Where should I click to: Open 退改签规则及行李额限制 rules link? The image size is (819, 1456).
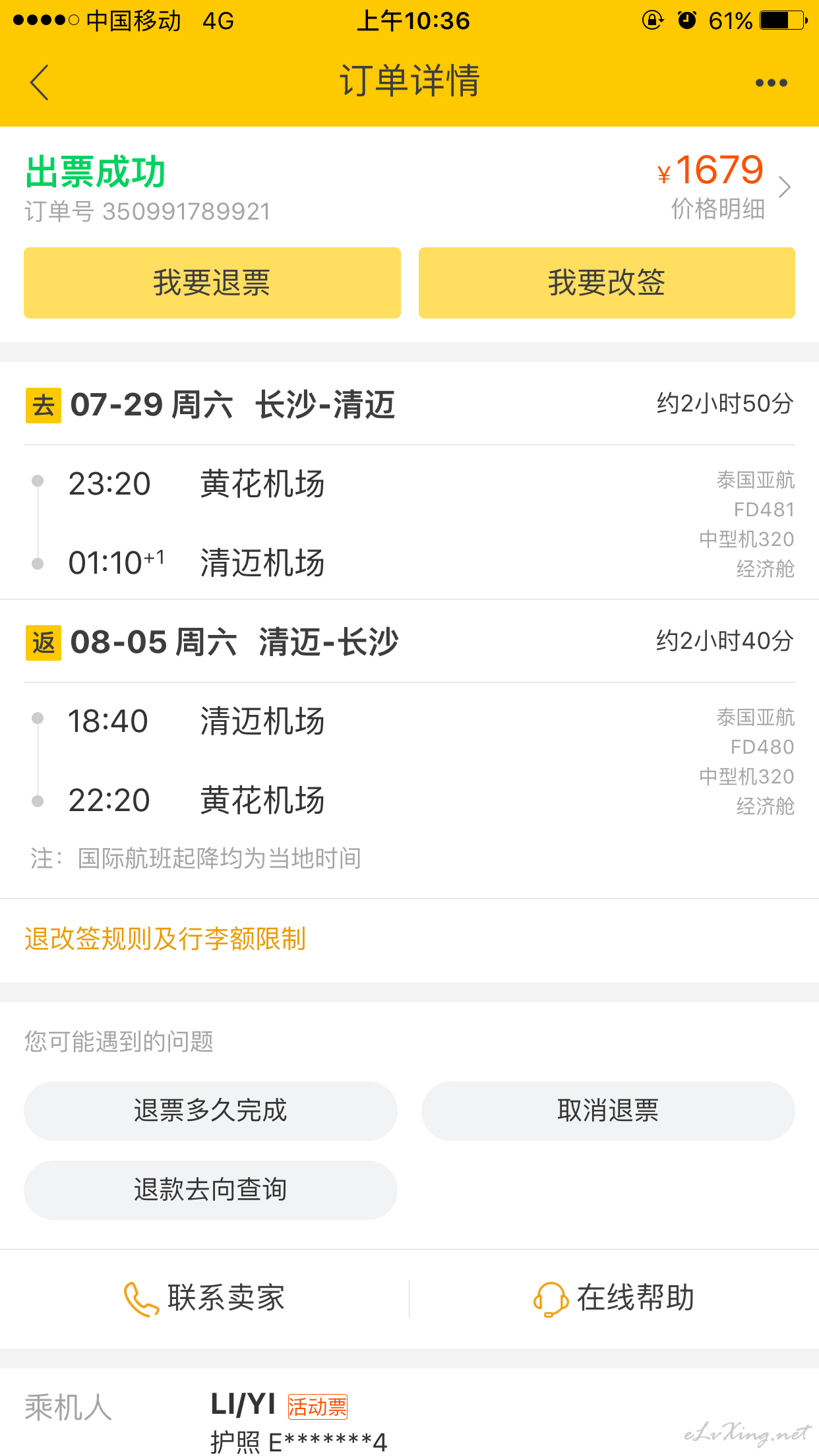coord(165,938)
